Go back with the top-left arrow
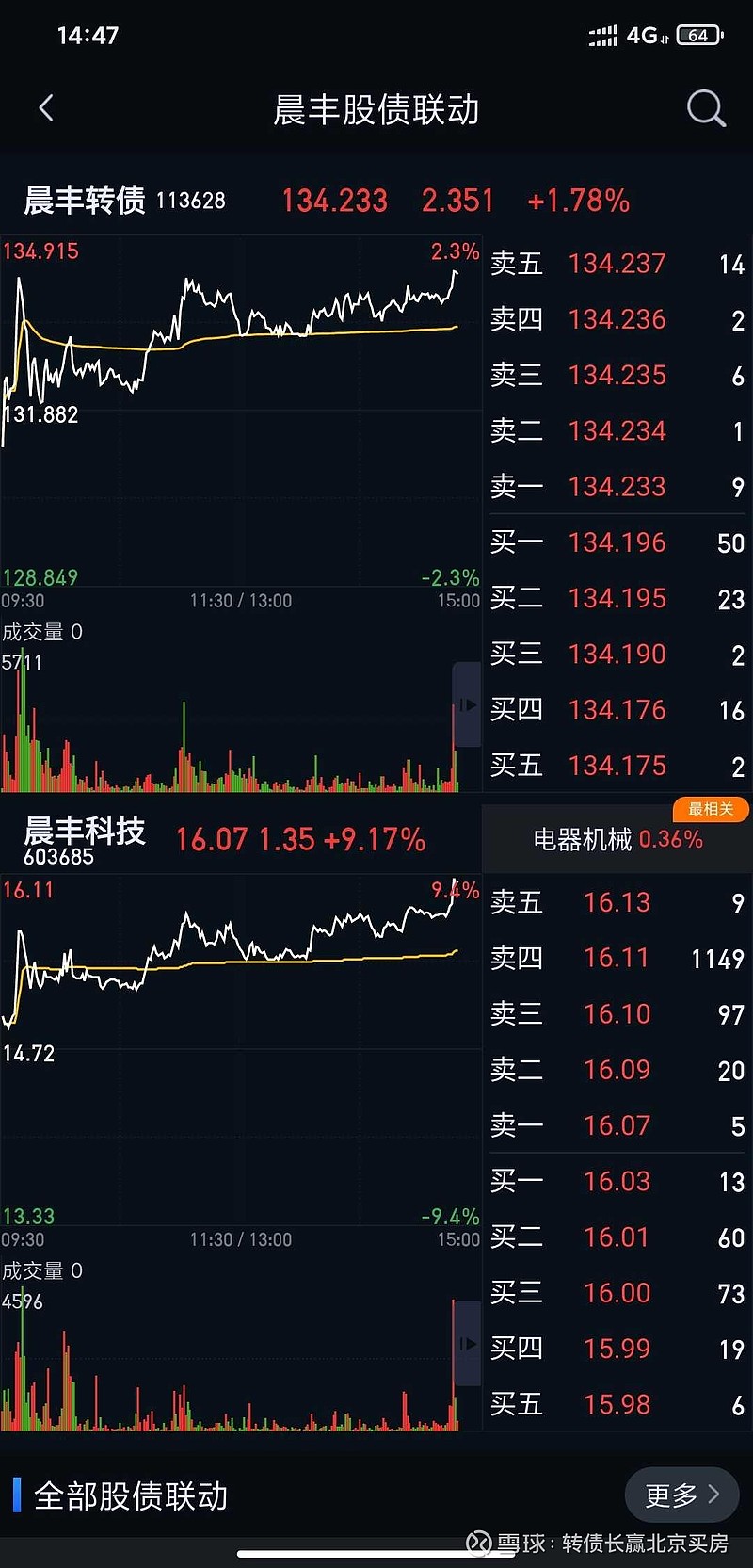The width and height of the screenshot is (753, 1568). pyautogui.click(x=46, y=108)
